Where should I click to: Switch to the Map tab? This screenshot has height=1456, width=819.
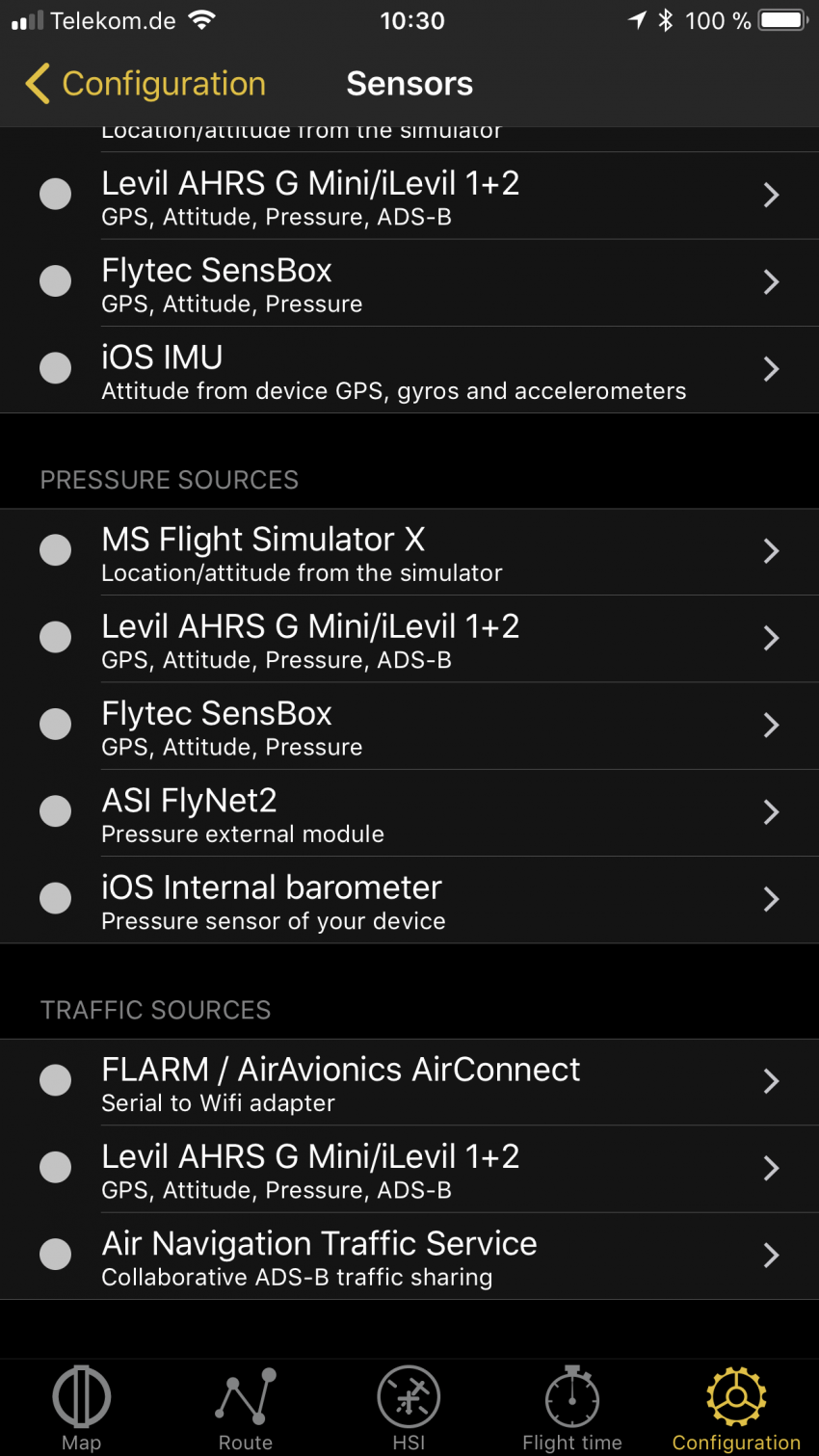[x=82, y=1408]
